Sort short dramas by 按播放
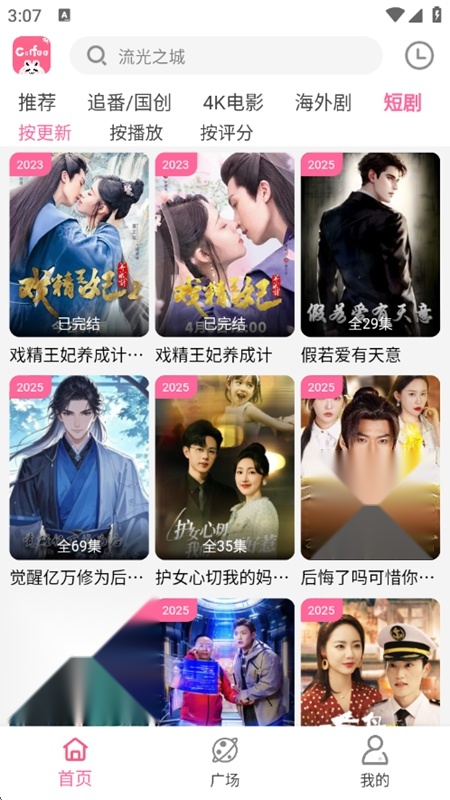 [136, 133]
